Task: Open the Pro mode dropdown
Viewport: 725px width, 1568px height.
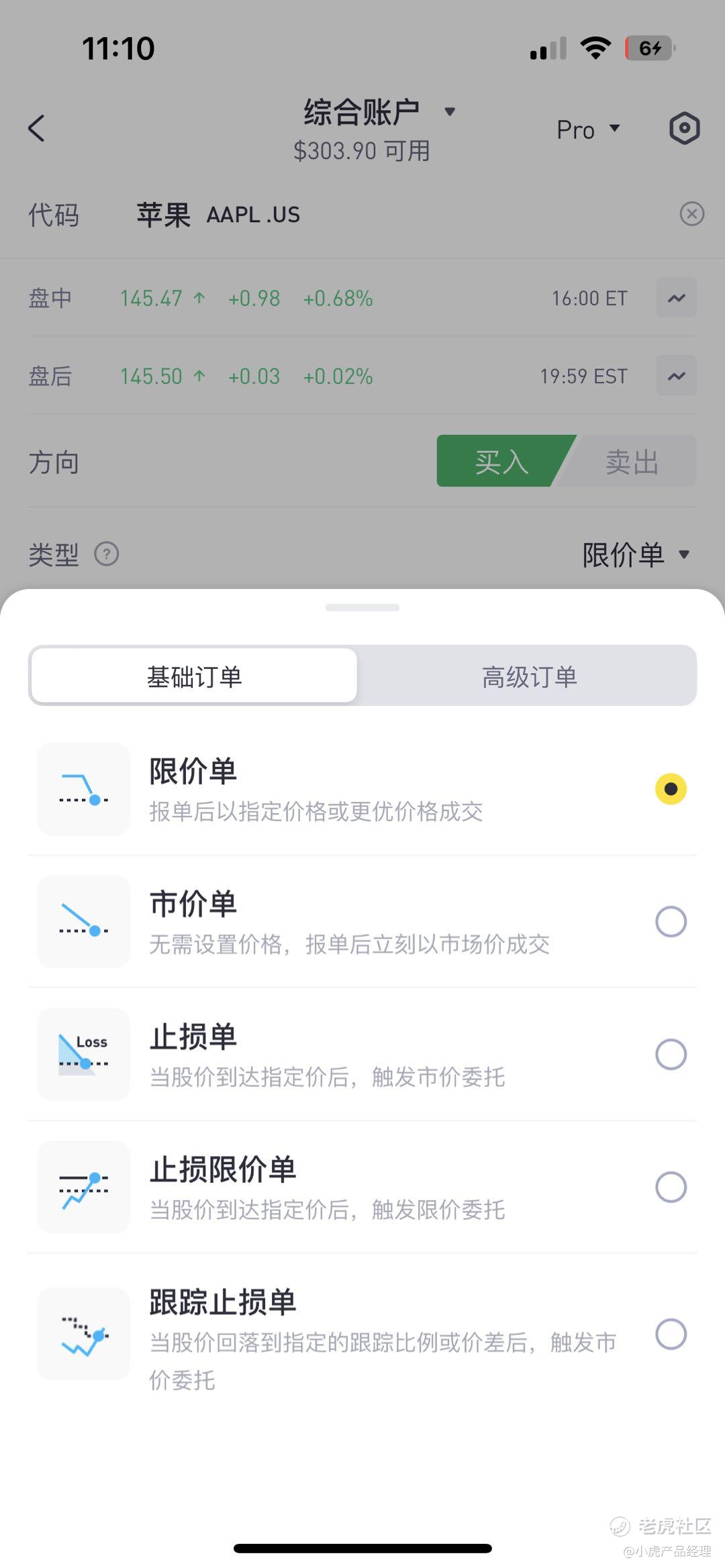Action: [587, 129]
